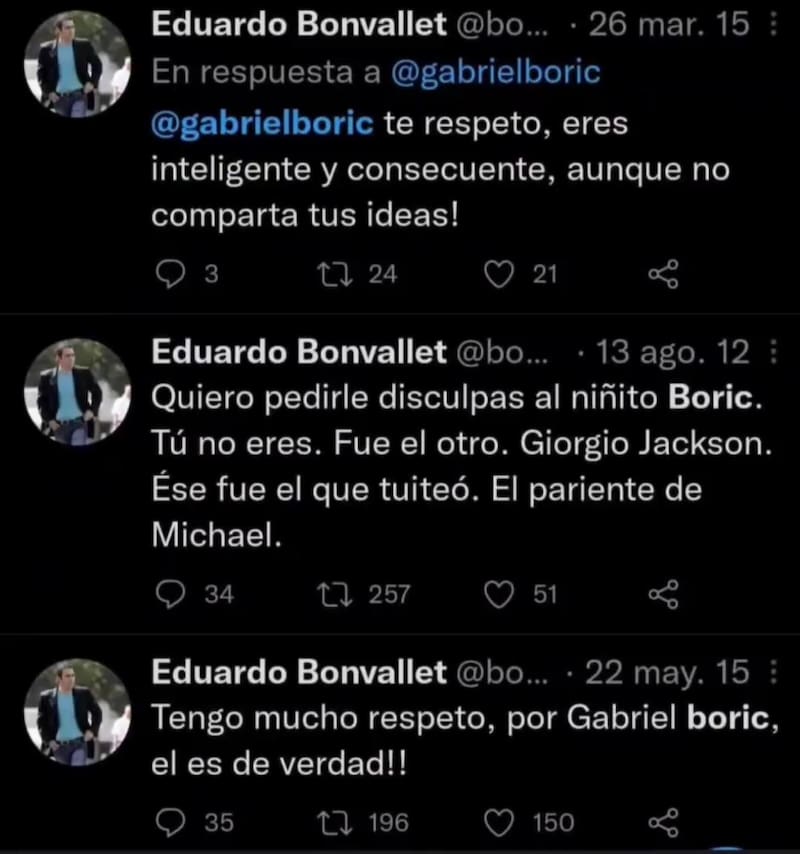Viewport: 800px width, 854px height.
Task: Share the 22 may. 15 tweet
Action: 663,822
